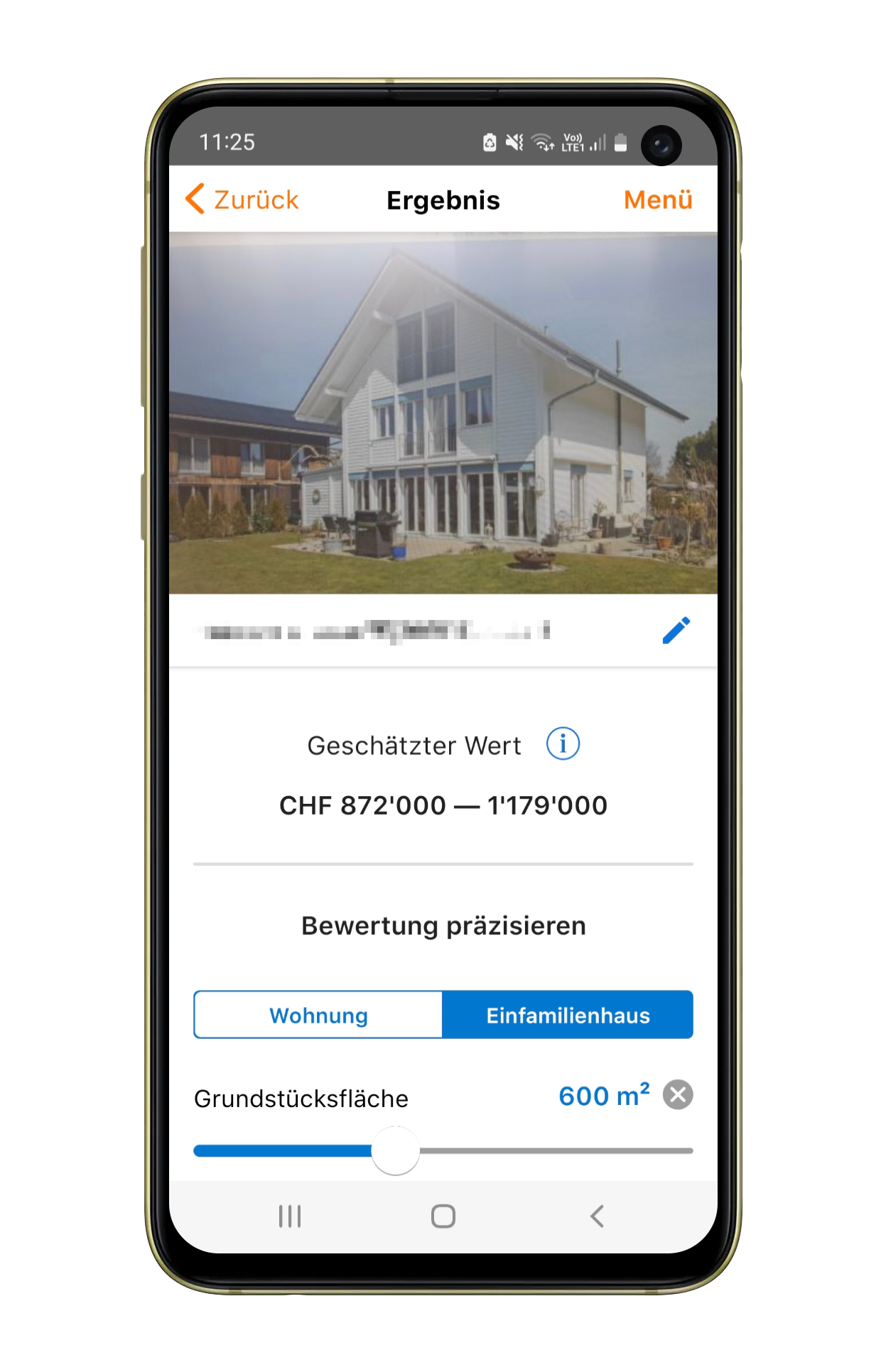Switch to the Ergebnis screen title

[442, 200]
